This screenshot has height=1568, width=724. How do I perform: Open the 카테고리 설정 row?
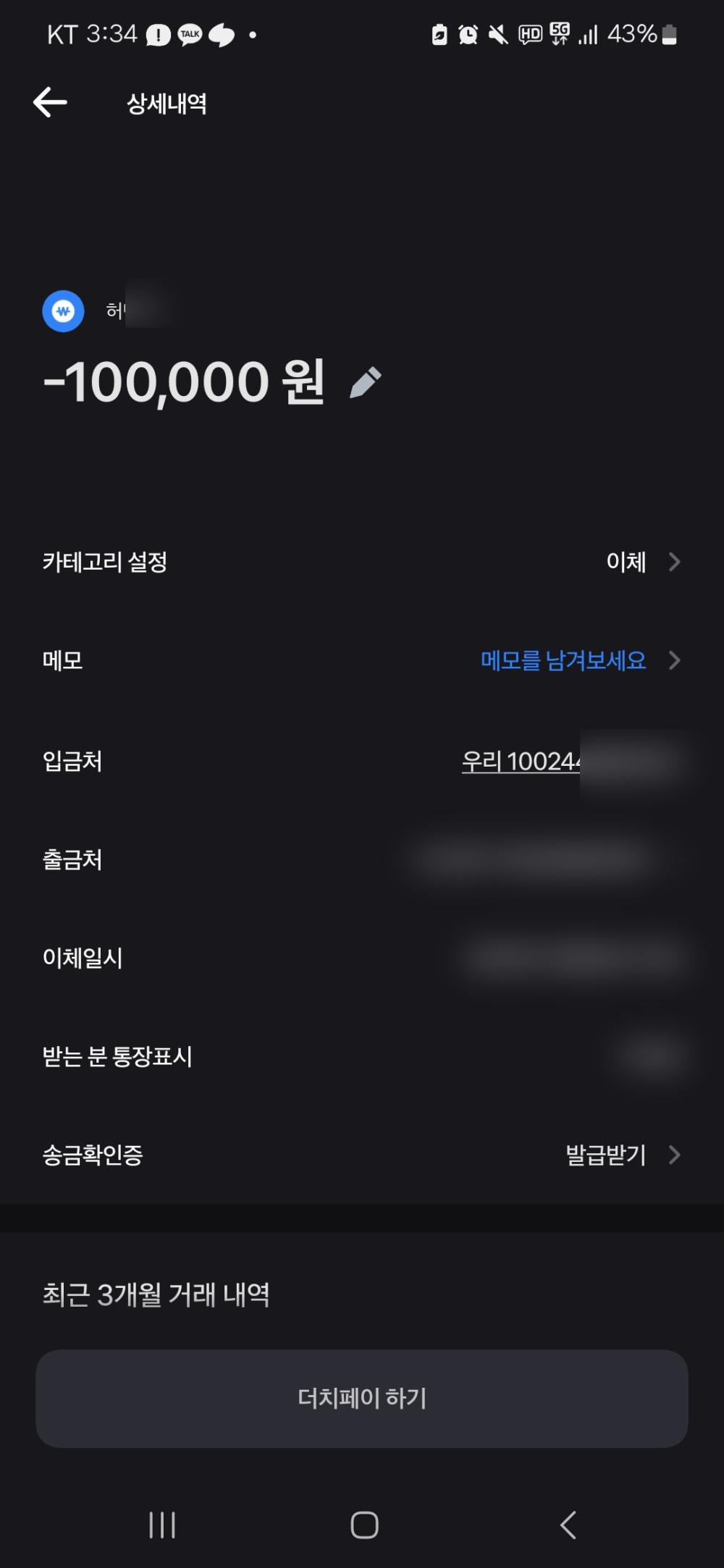(x=362, y=562)
